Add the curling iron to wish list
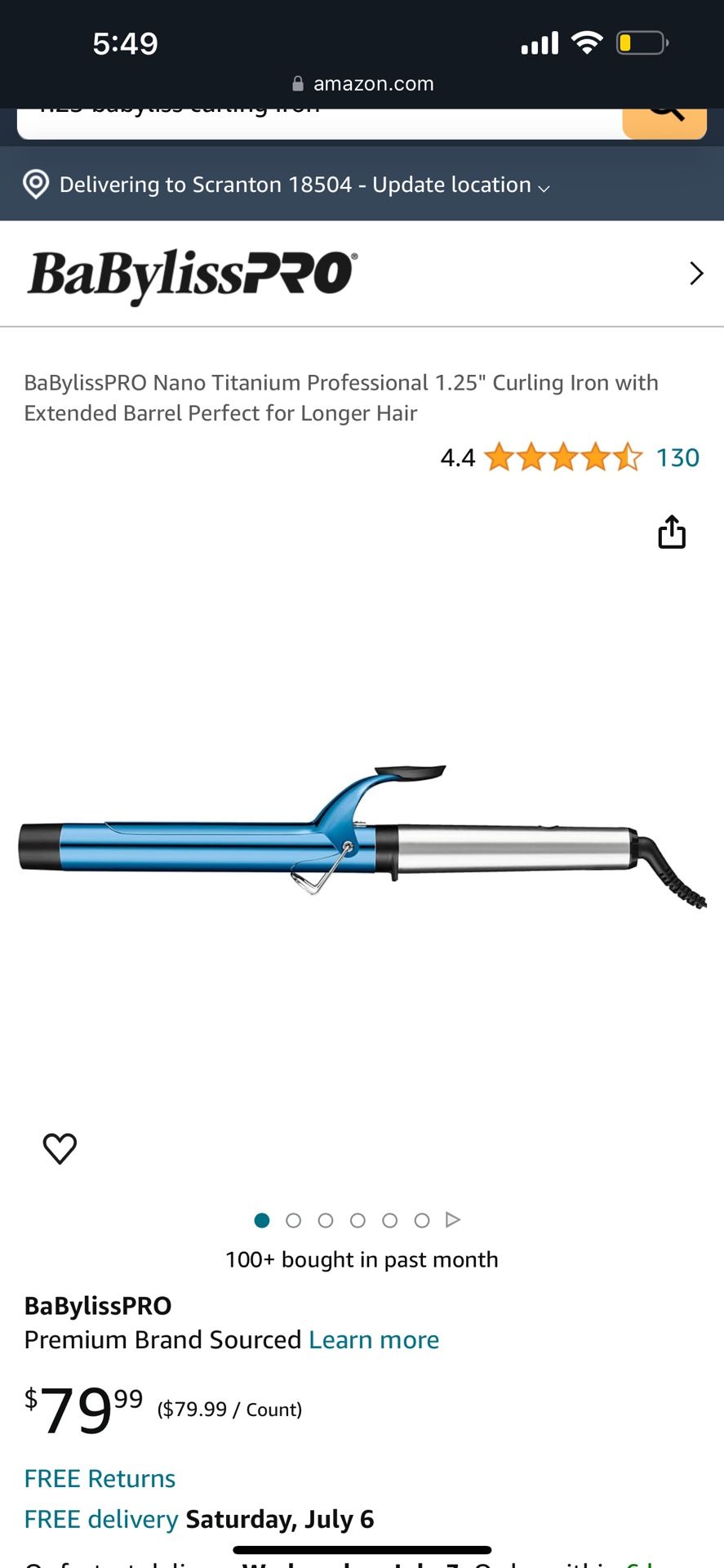This screenshot has width=724, height=1568. click(60, 1148)
